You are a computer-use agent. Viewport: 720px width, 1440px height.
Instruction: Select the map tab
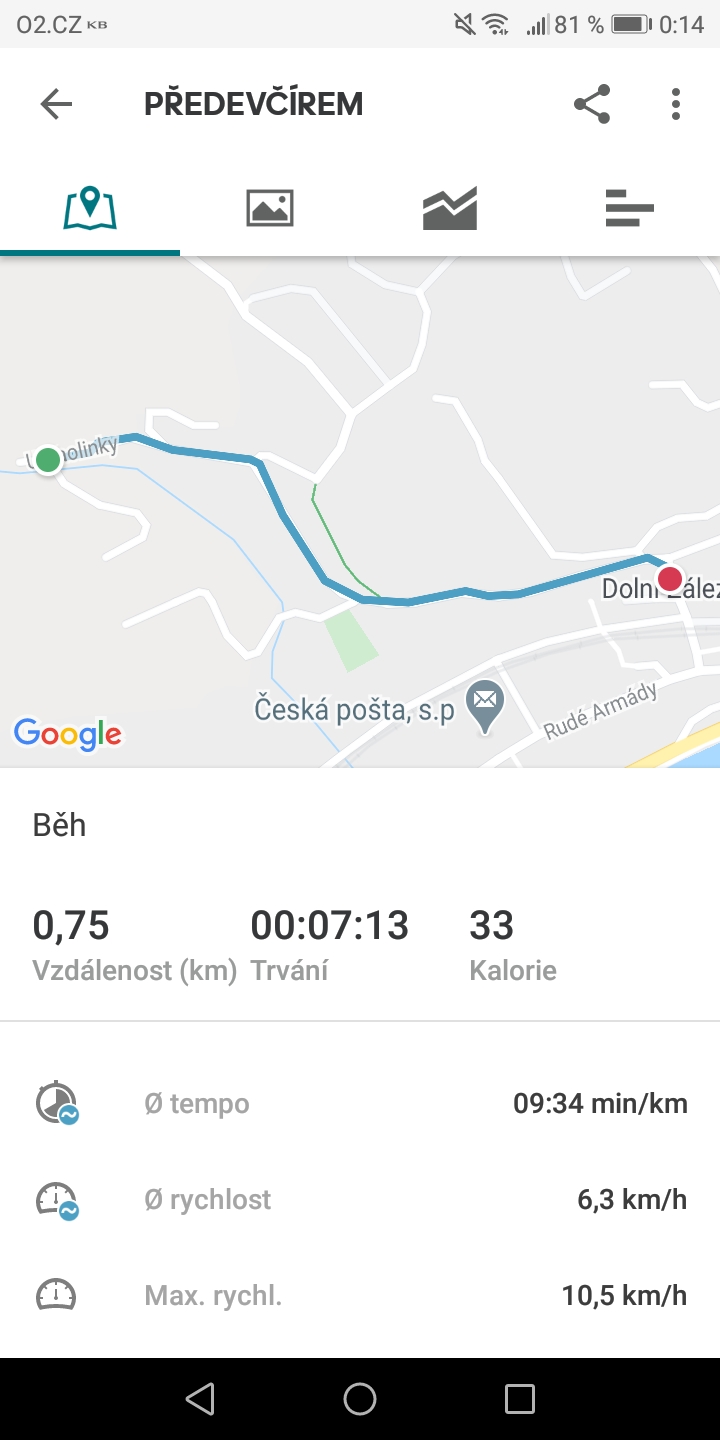(x=90, y=208)
